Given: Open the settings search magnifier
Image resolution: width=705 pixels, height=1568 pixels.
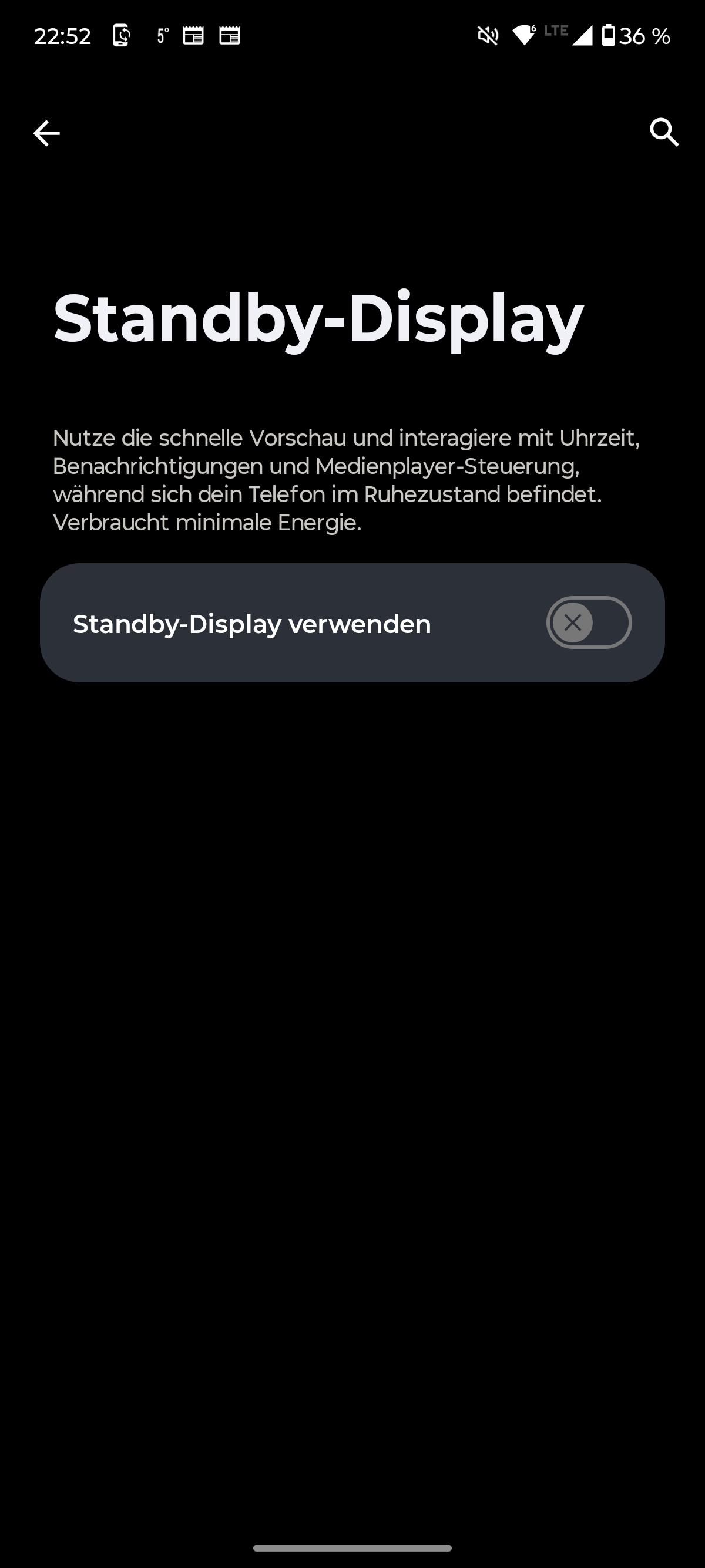Looking at the screenshot, I should pos(664,132).
